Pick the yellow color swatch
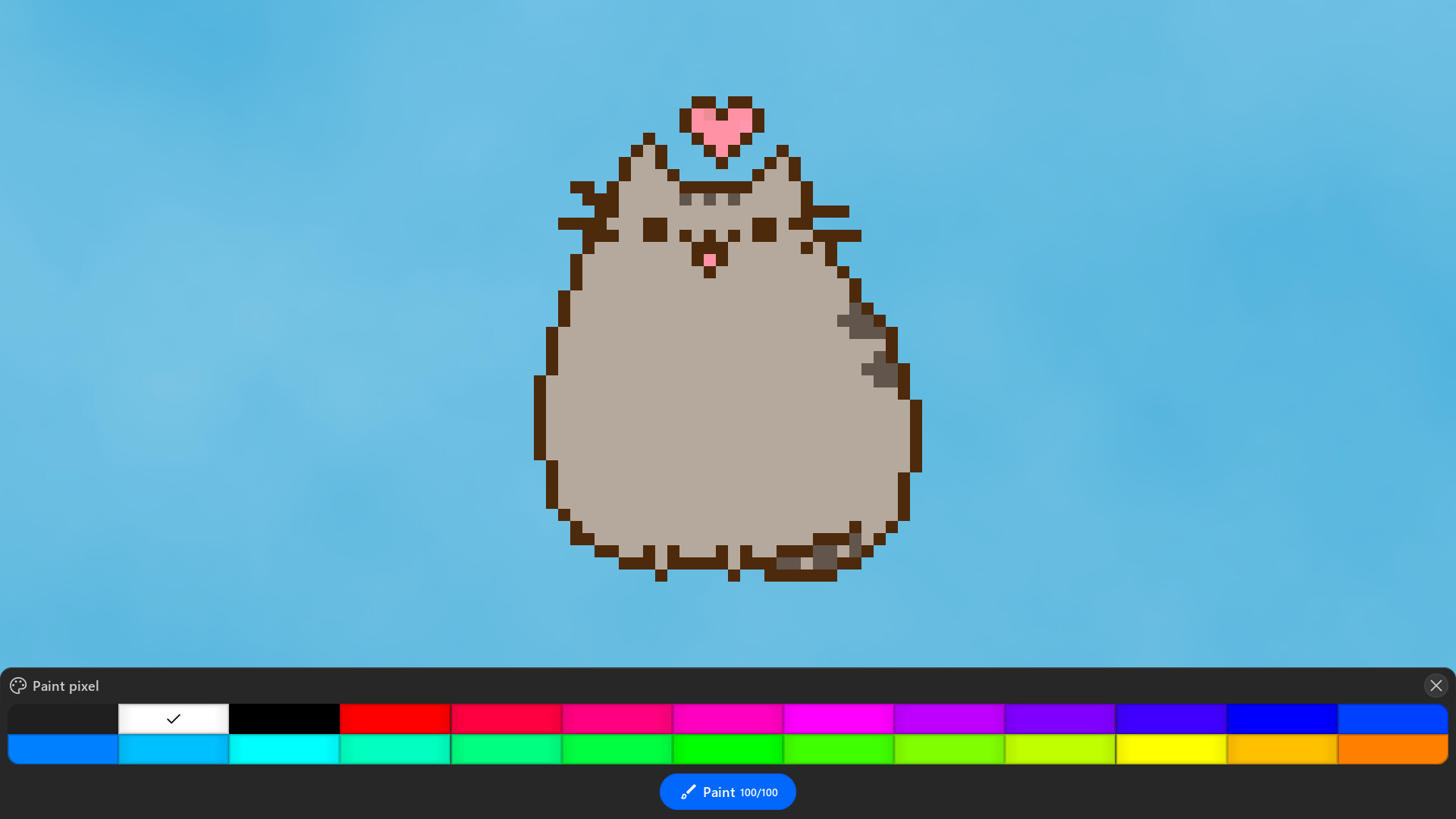 point(1171,749)
